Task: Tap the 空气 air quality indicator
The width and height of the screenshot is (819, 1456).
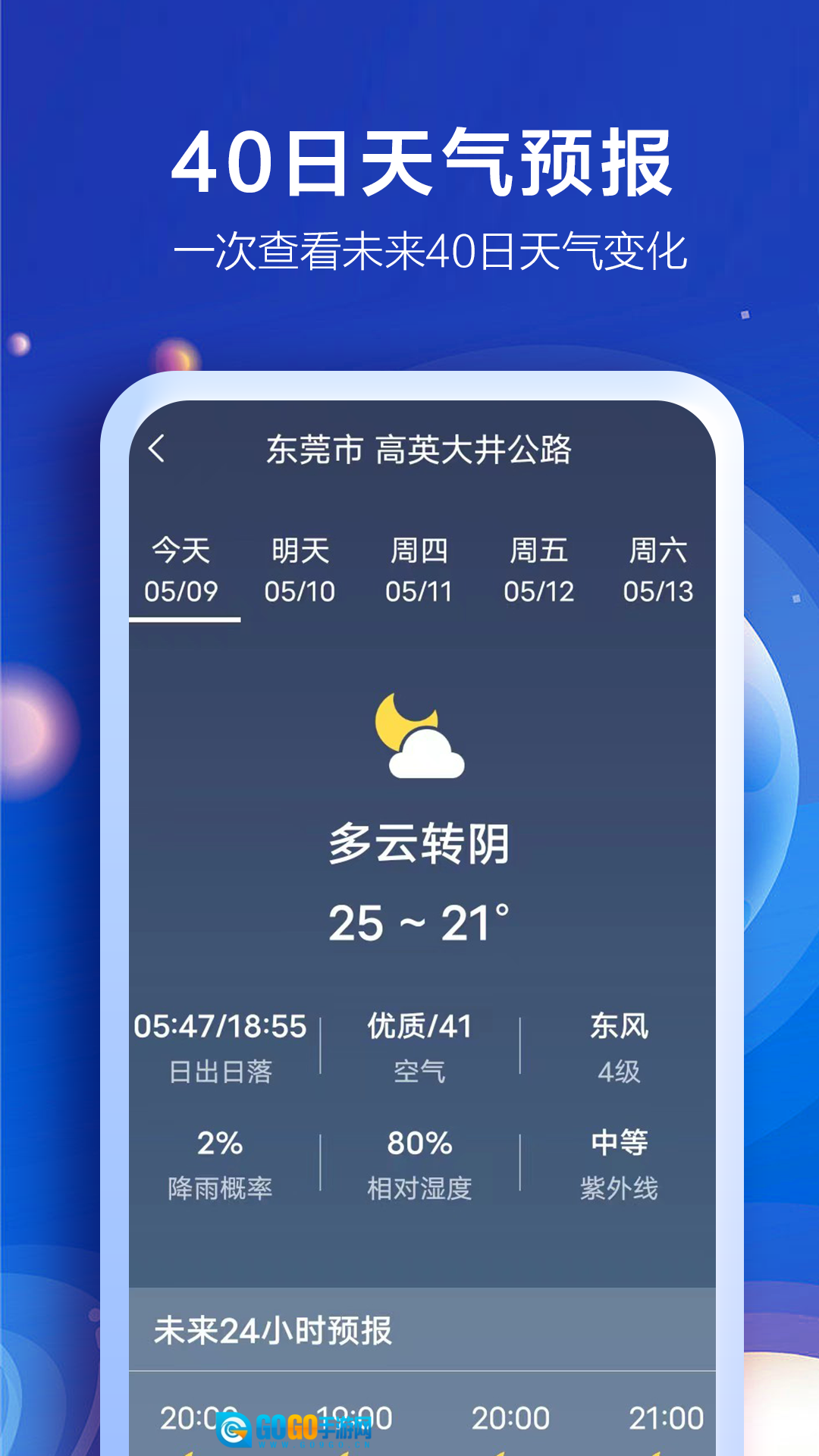Action: [419, 1072]
